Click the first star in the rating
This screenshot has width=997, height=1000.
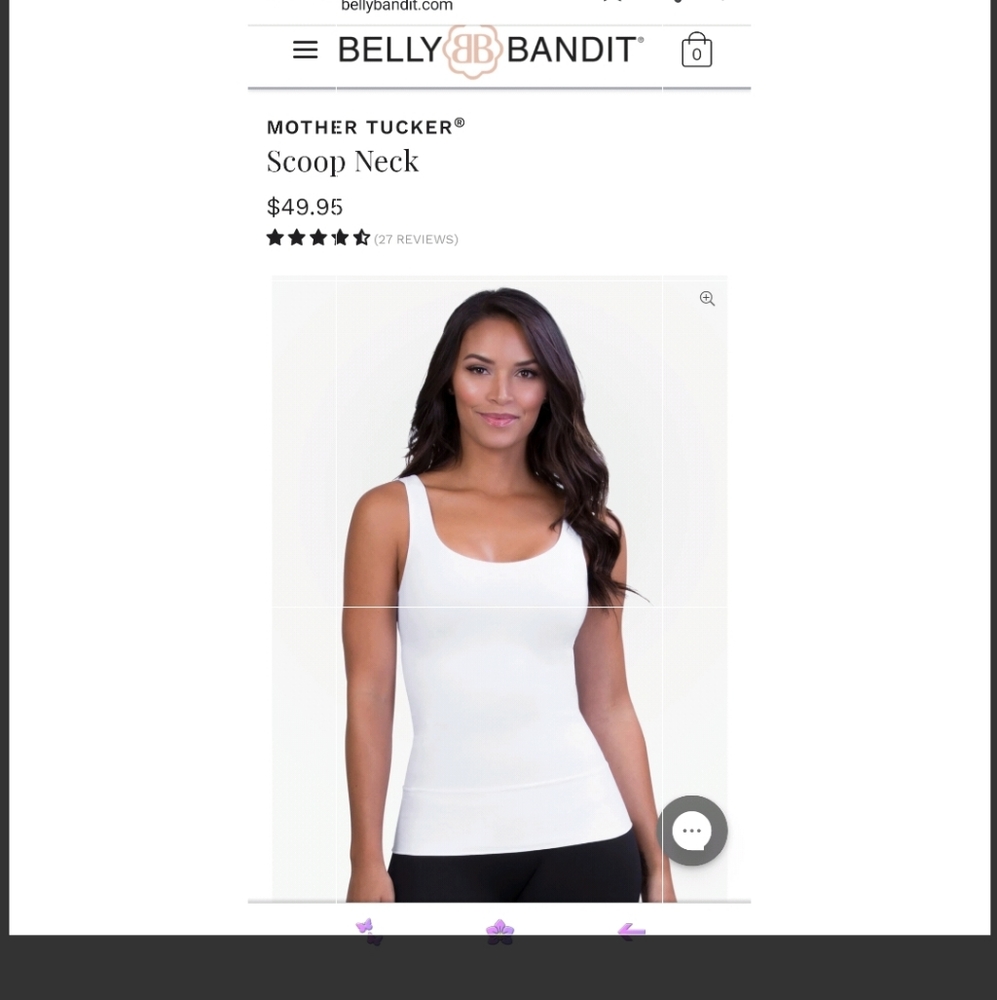[274, 237]
